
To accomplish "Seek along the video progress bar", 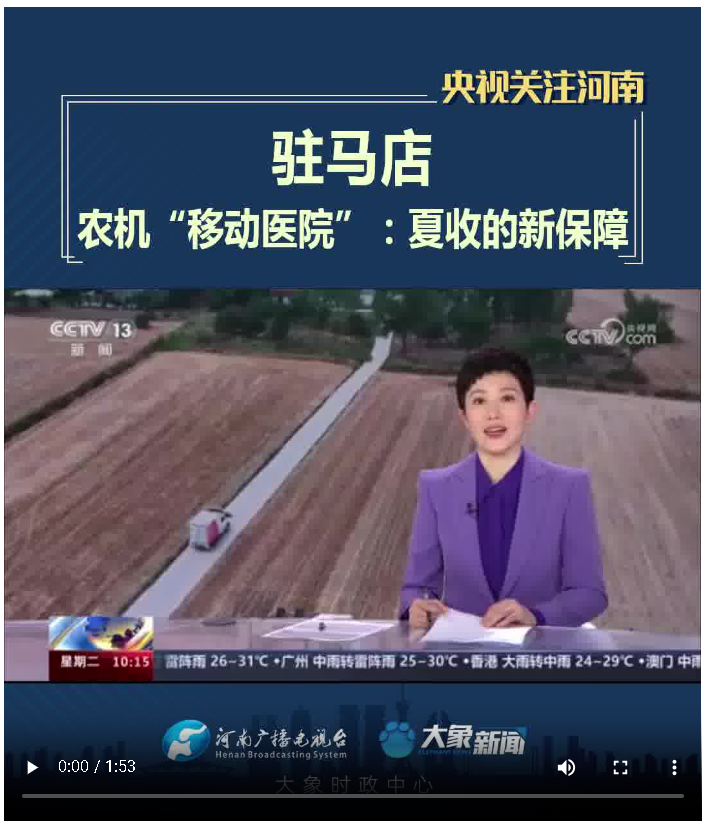I will pos(353,796).
